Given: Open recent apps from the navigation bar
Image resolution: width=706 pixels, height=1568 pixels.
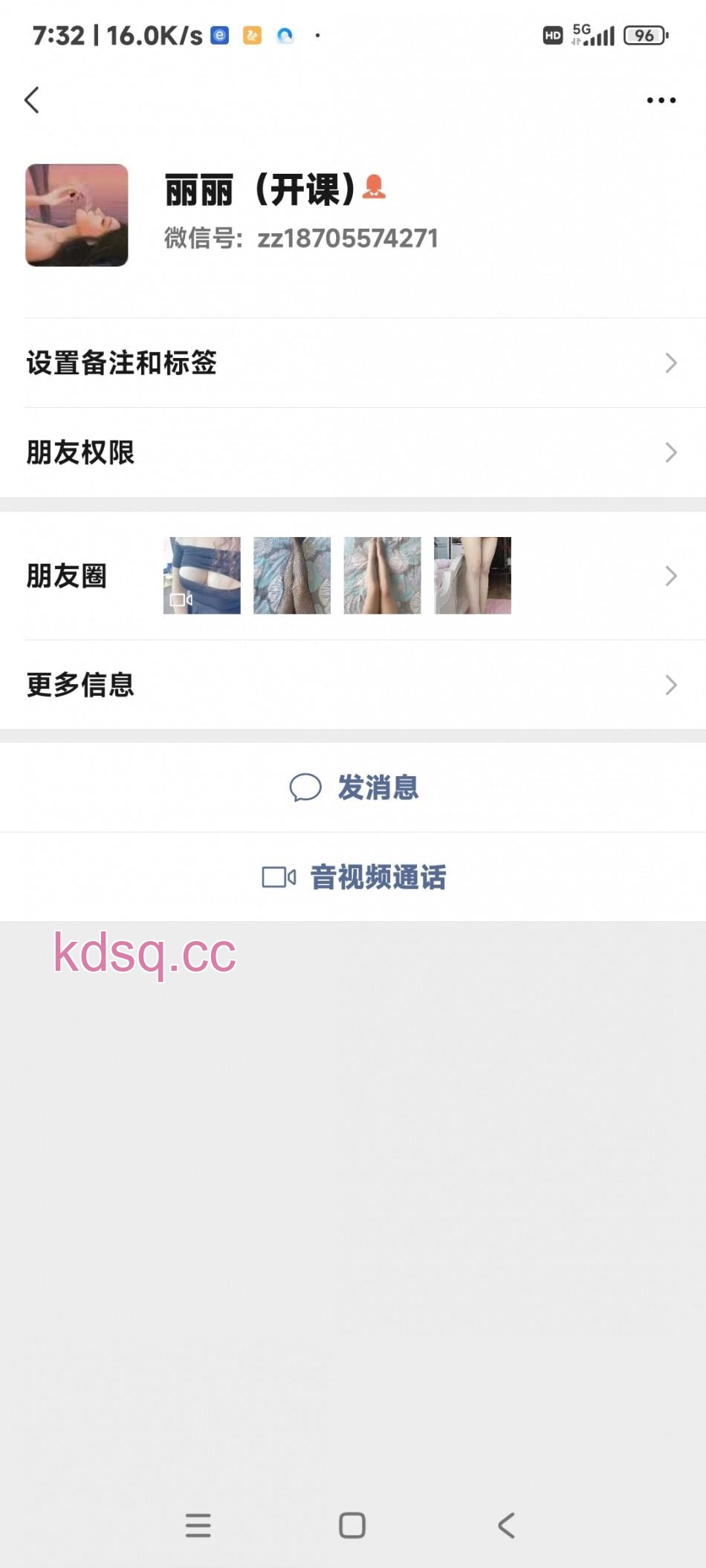Looking at the screenshot, I should (x=198, y=1525).
